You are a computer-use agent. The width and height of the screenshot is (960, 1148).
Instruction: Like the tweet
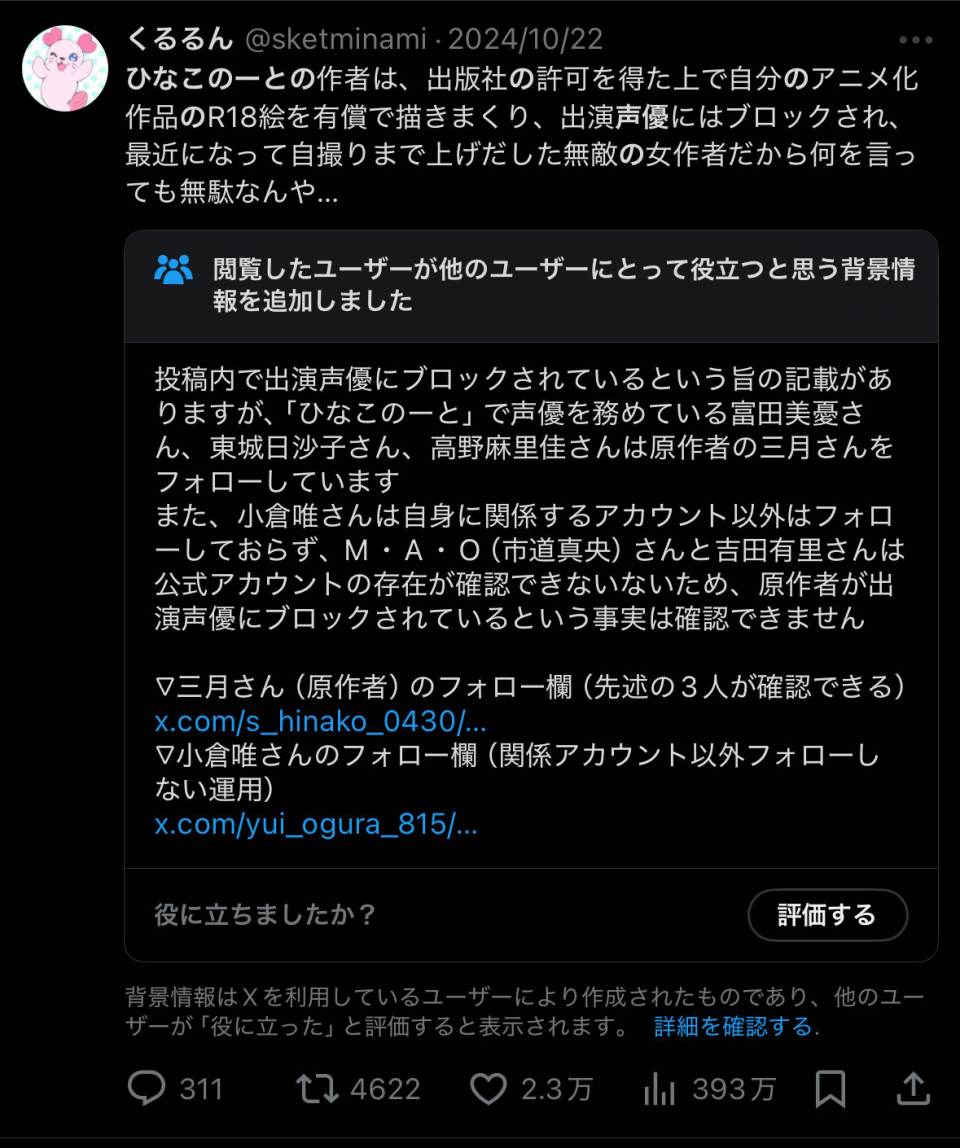click(x=489, y=1088)
